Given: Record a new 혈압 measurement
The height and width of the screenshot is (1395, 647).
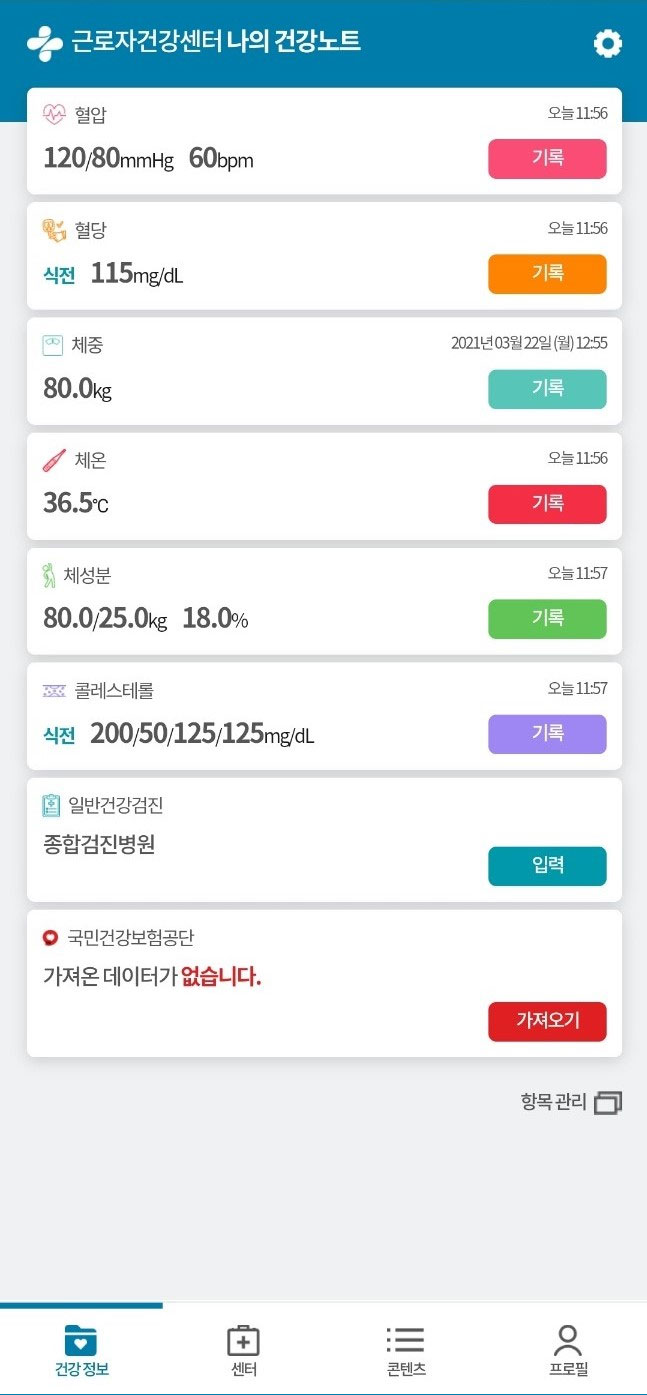Looking at the screenshot, I should click(547, 158).
